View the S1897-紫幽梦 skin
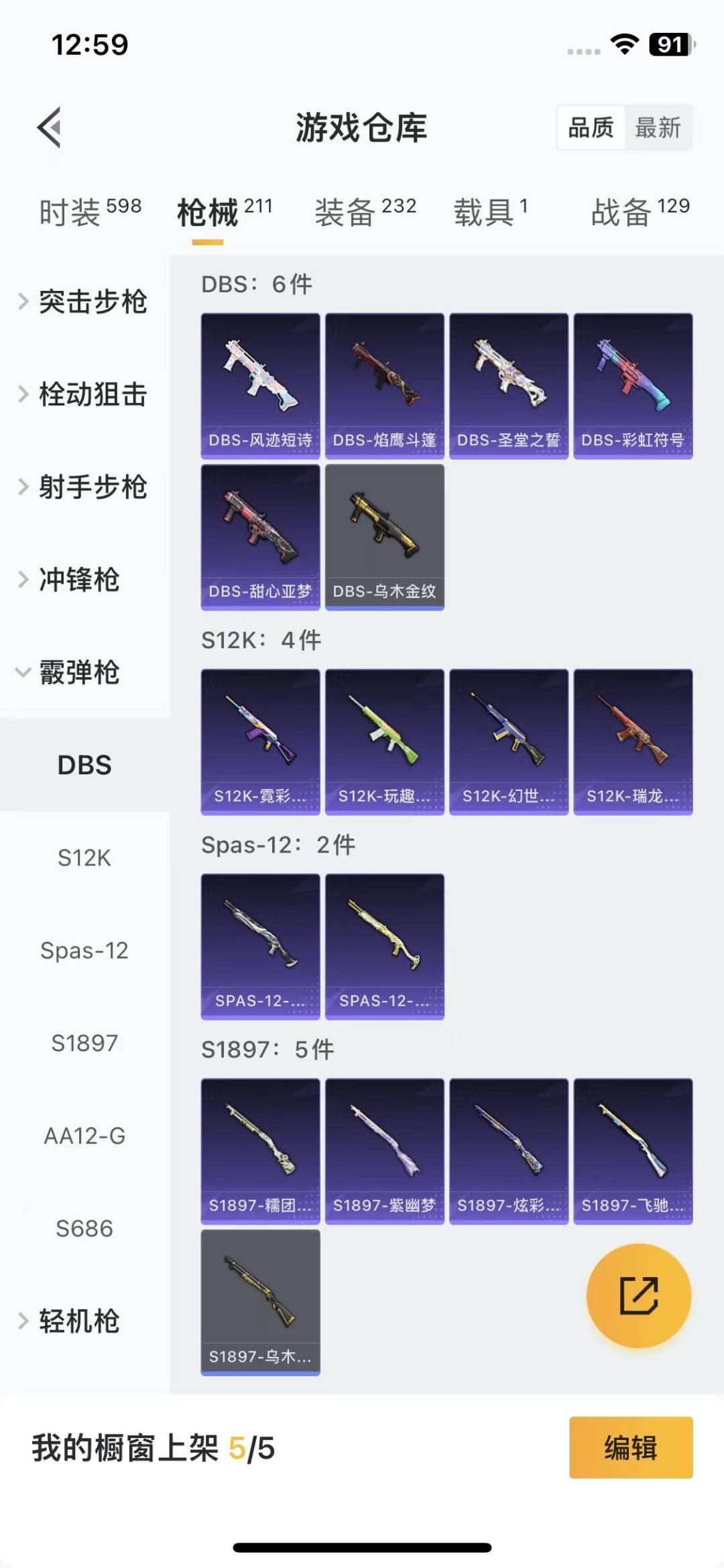The height and width of the screenshot is (1568, 724). 384,1150
